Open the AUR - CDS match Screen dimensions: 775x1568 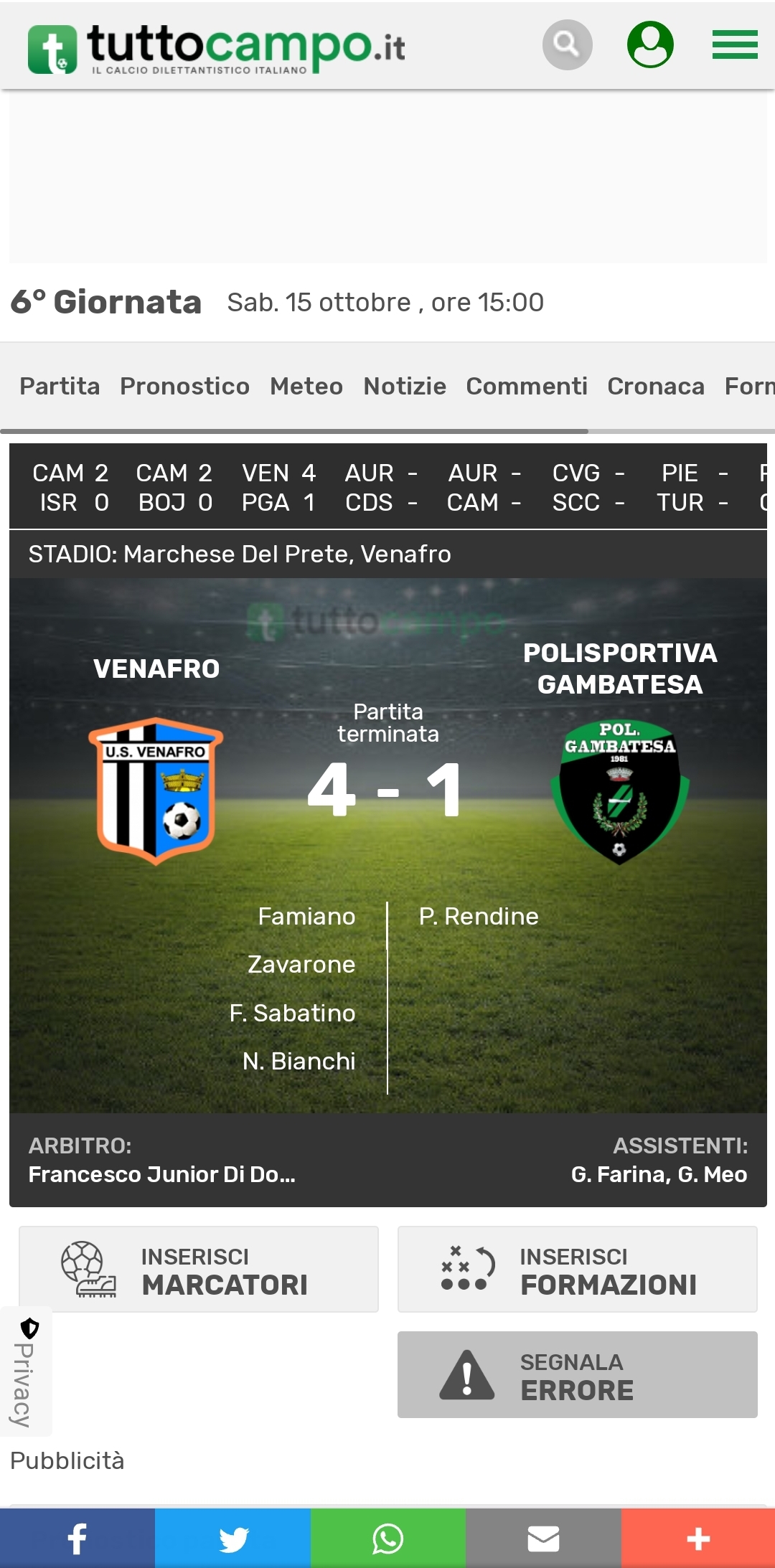(381, 488)
